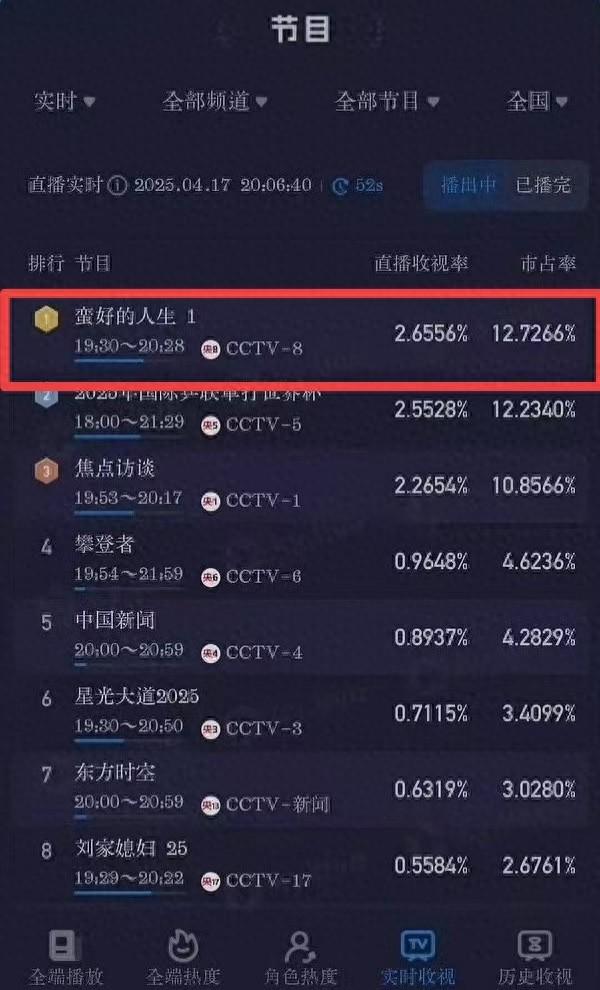Switch to the 全端播放 tab
Screen dimensions: 600x990
pos(63,957)
